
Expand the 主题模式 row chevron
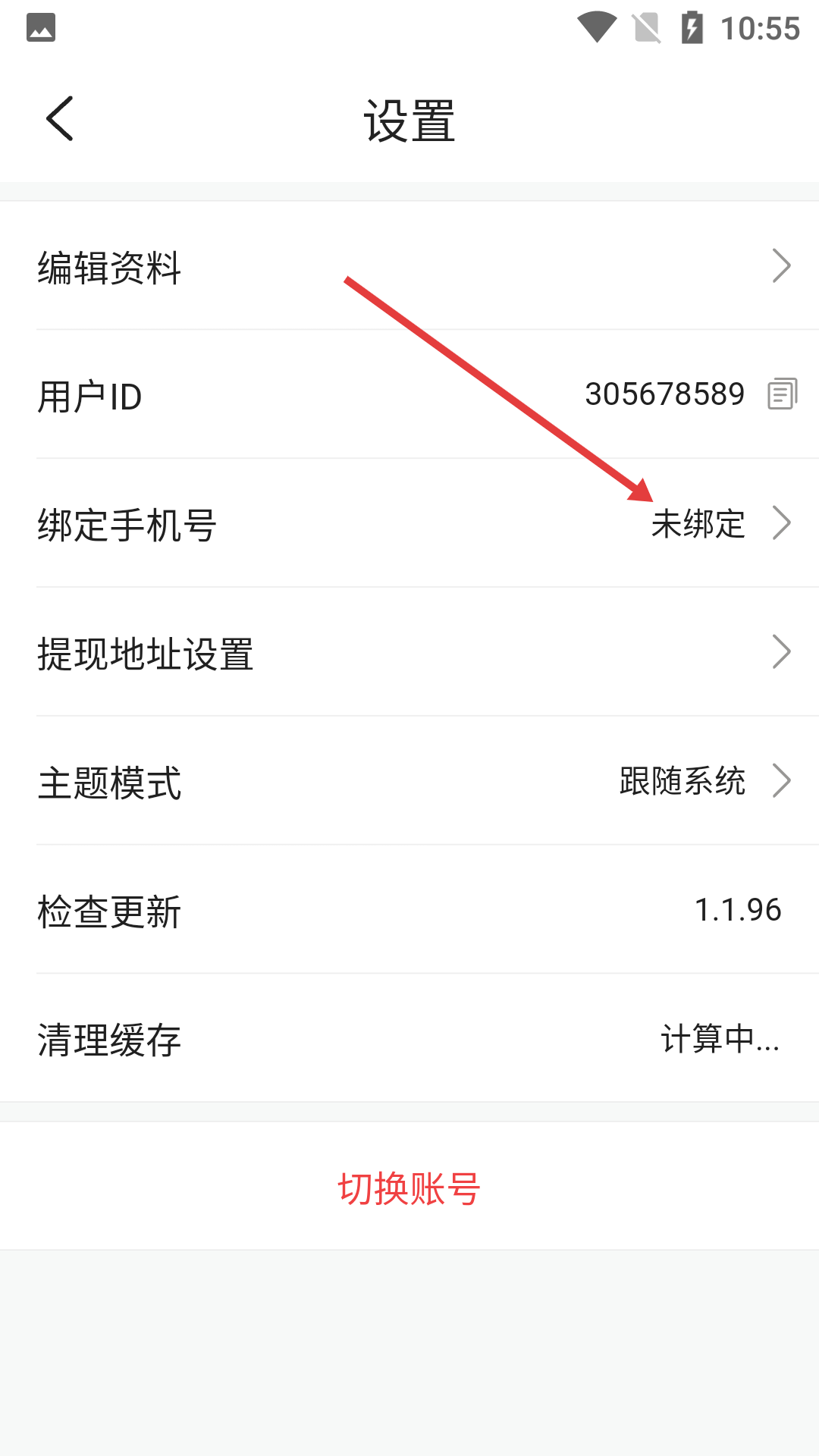[782, 779]
